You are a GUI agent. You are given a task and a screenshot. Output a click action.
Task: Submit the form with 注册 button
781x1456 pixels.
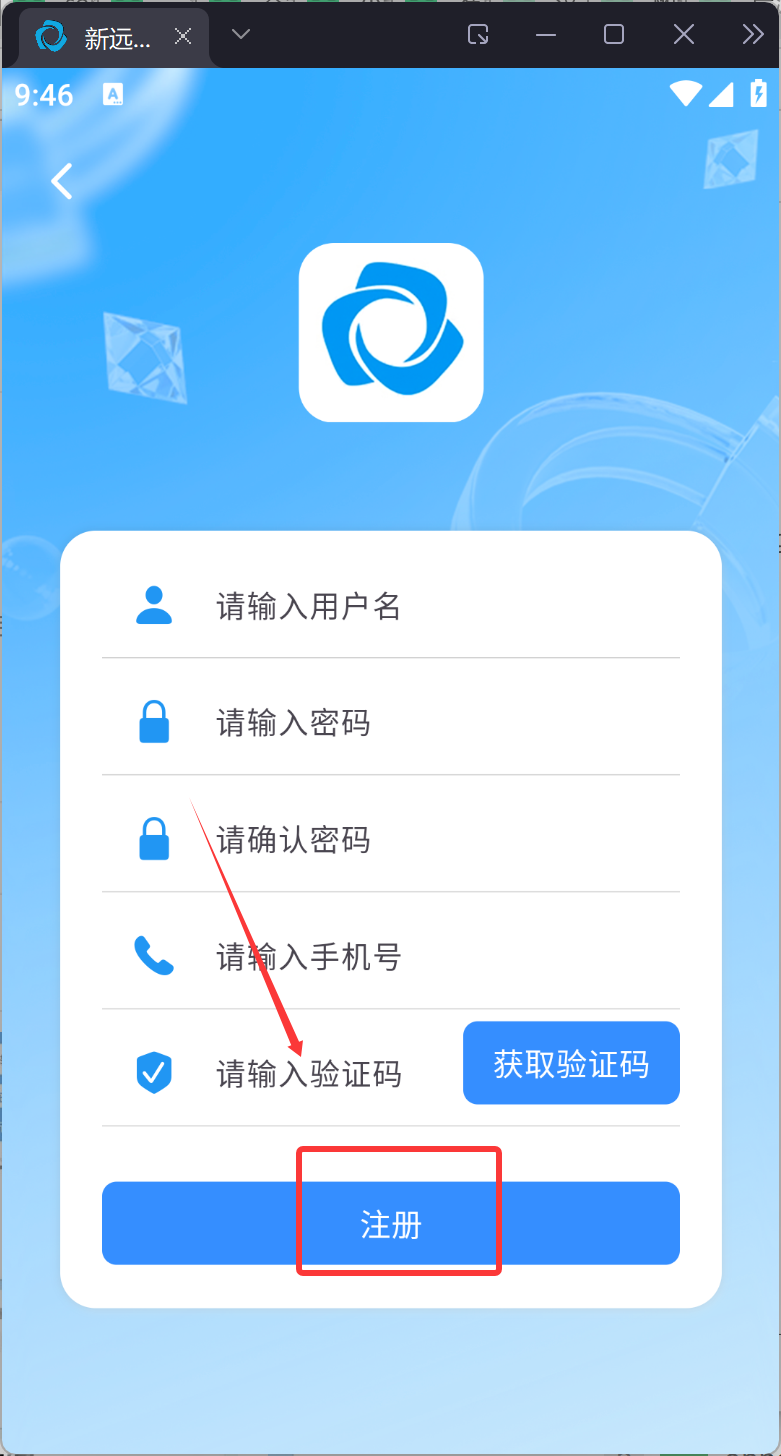pos(391,1224)
